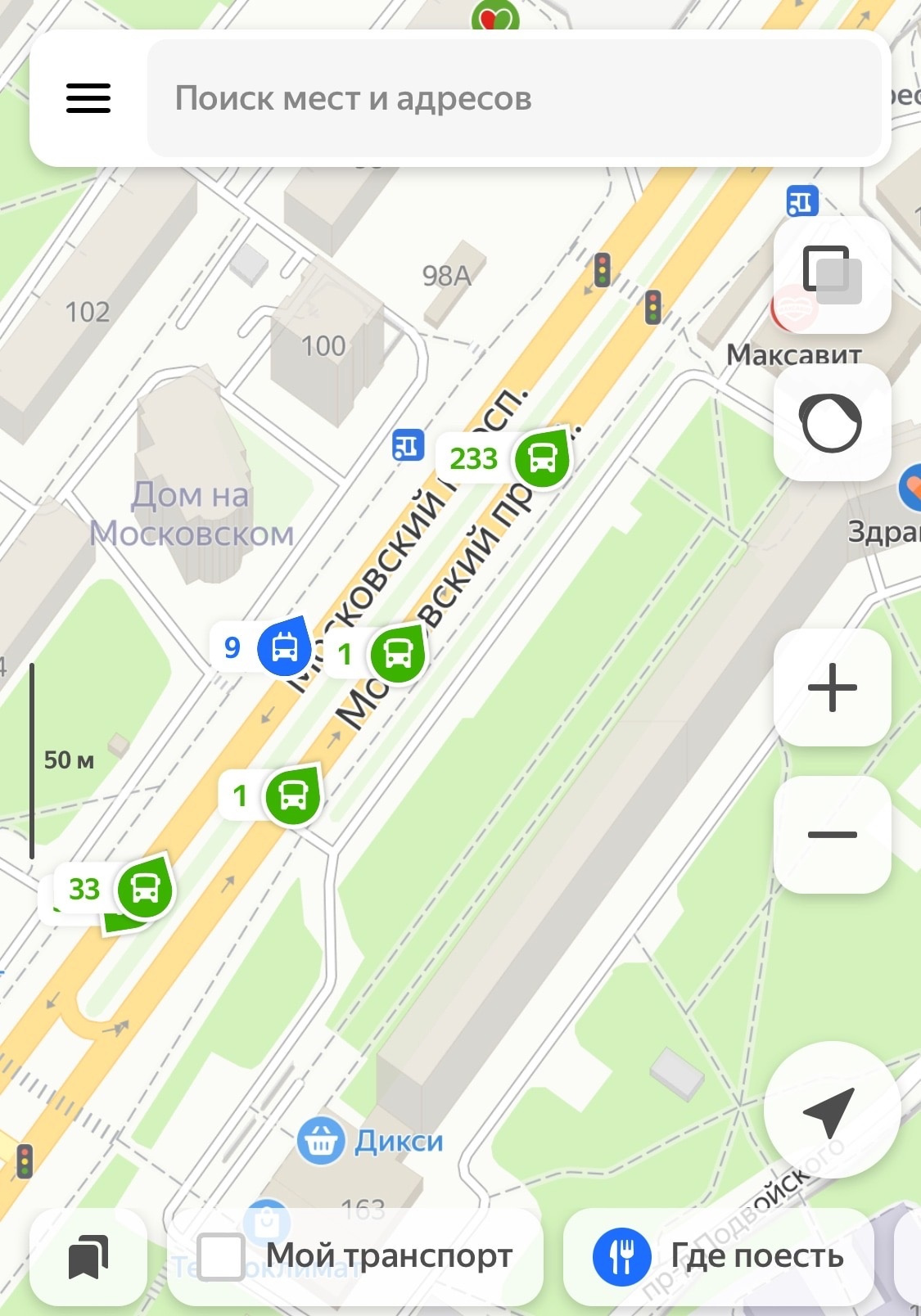Select the Где поесть chip
The height and width of the screenshot is (1316, 921).
click(719, 1256)
